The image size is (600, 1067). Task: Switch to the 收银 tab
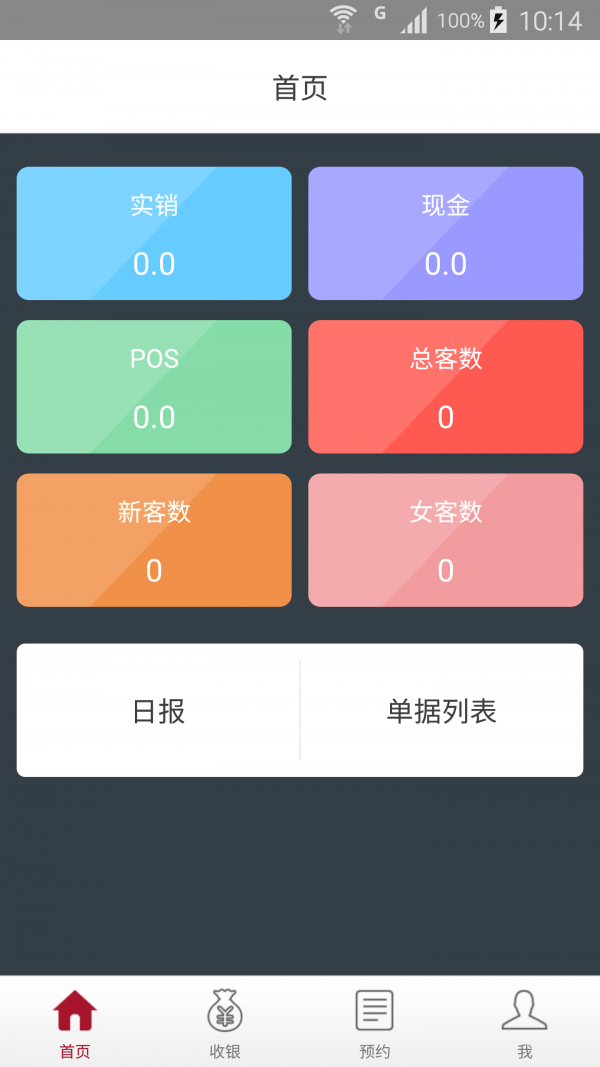[225, 1023]
